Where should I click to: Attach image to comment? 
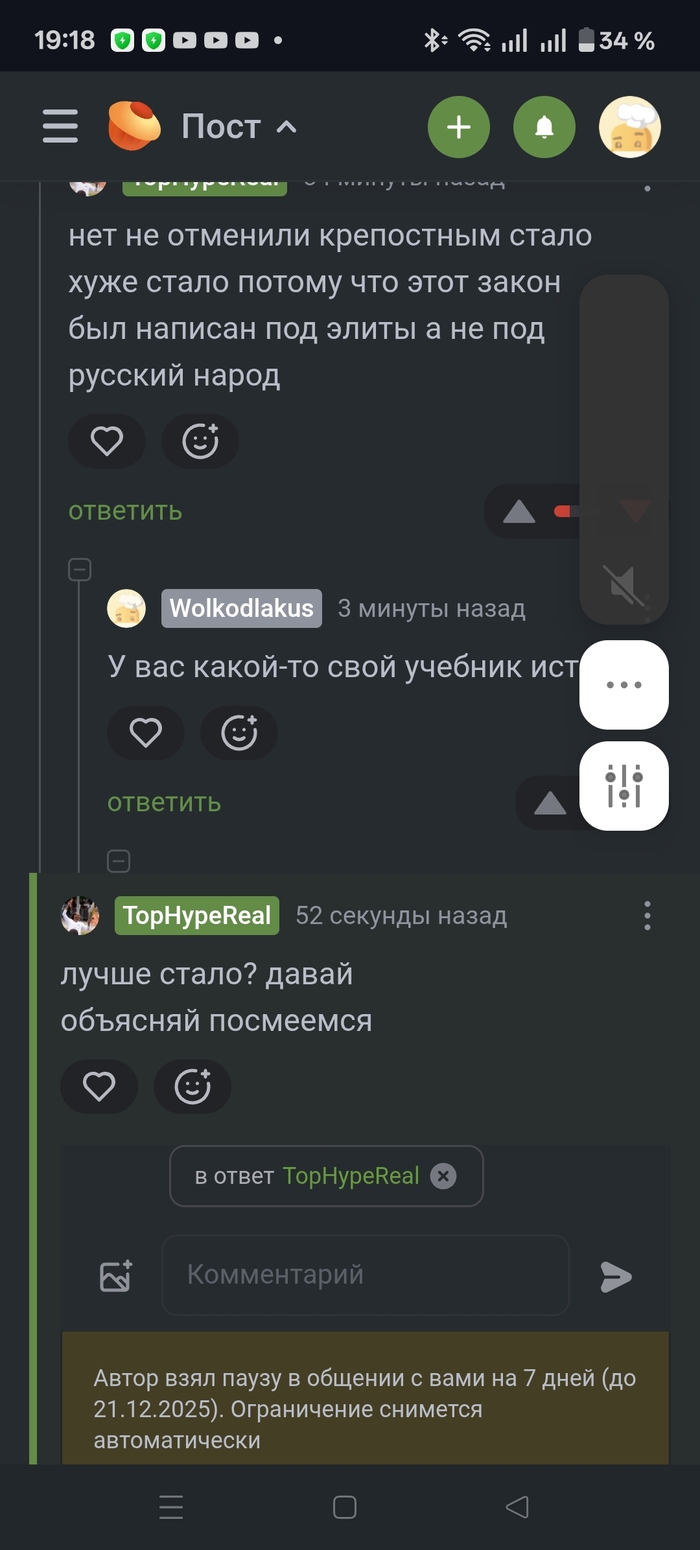point(116,1275)
